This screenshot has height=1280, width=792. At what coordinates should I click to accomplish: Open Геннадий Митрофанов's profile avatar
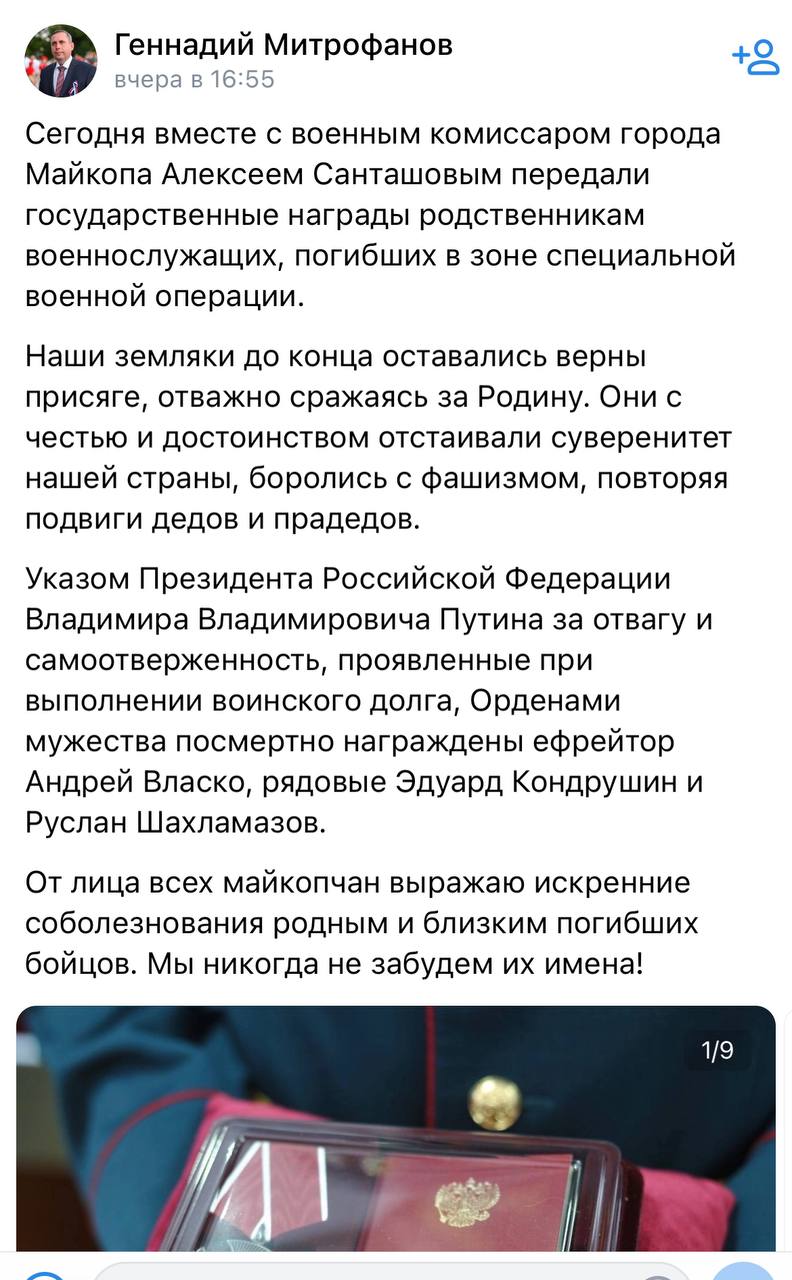60,61
